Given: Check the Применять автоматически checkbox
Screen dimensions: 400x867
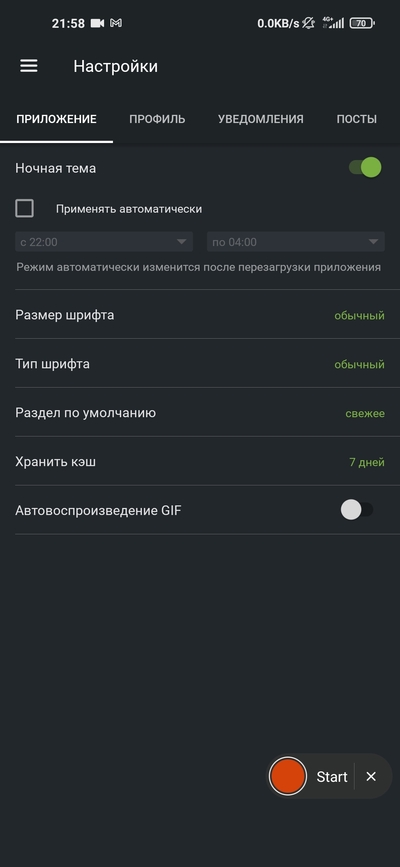Looking at the screenshot, I should 24,208.
